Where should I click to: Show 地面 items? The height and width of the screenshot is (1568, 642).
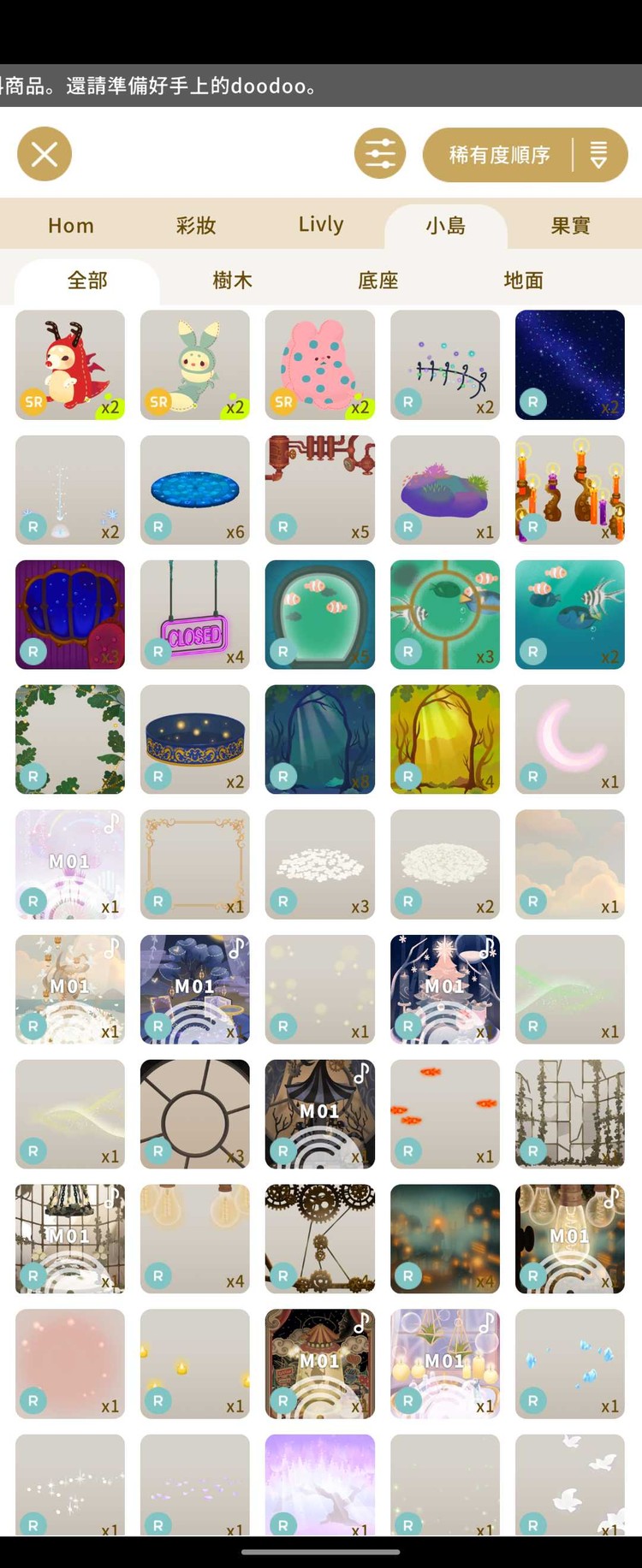point(524,281)
